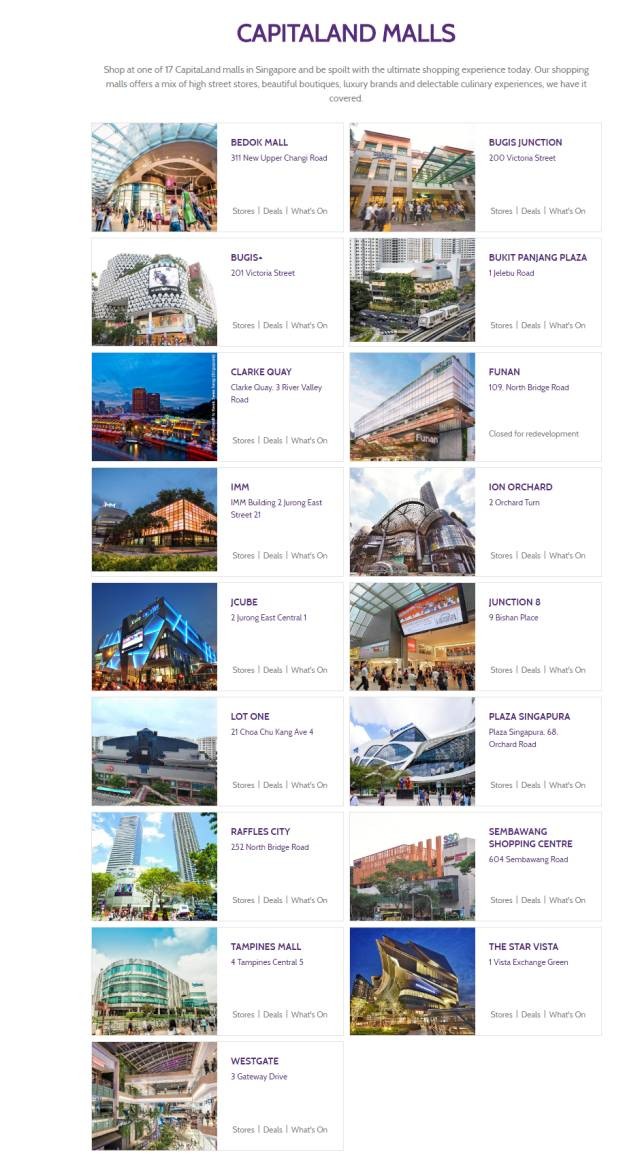The width and height of the screenshot is (640, 1155).
Task: Open the Bedok Mall photo tile
Action: [x=154, y=177]
